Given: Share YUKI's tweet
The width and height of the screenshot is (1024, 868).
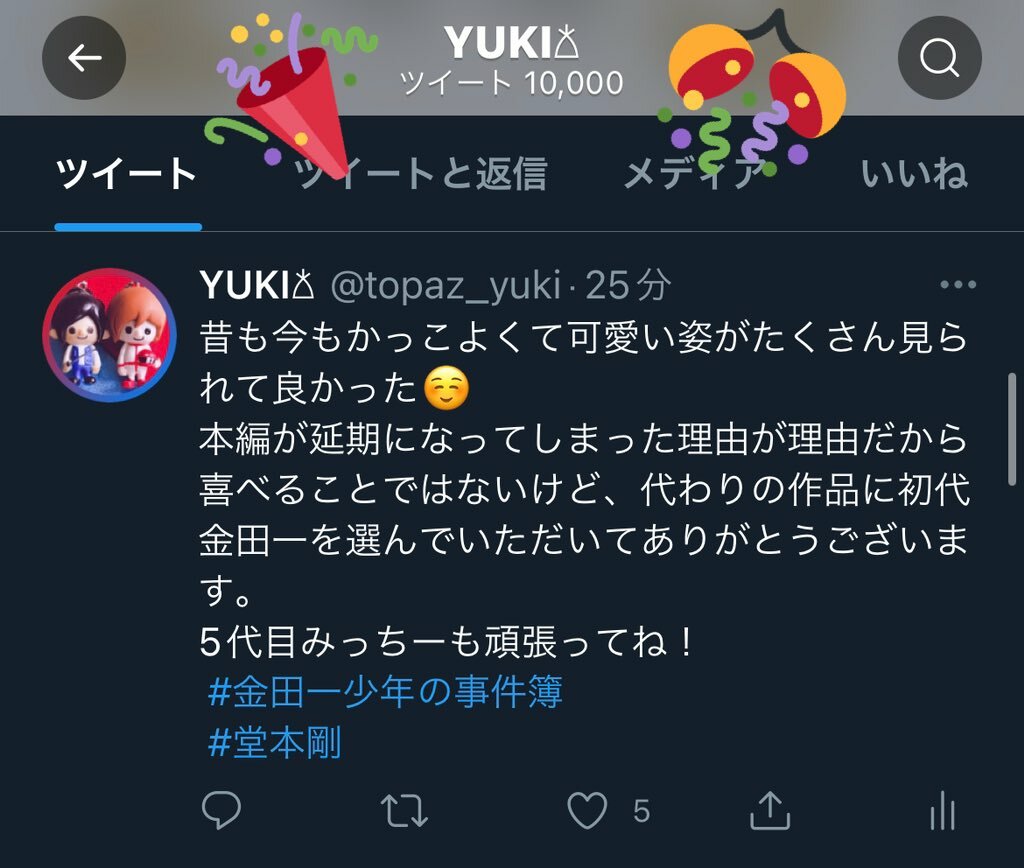Looking at the screenshot, I should [x=769, y=810].
